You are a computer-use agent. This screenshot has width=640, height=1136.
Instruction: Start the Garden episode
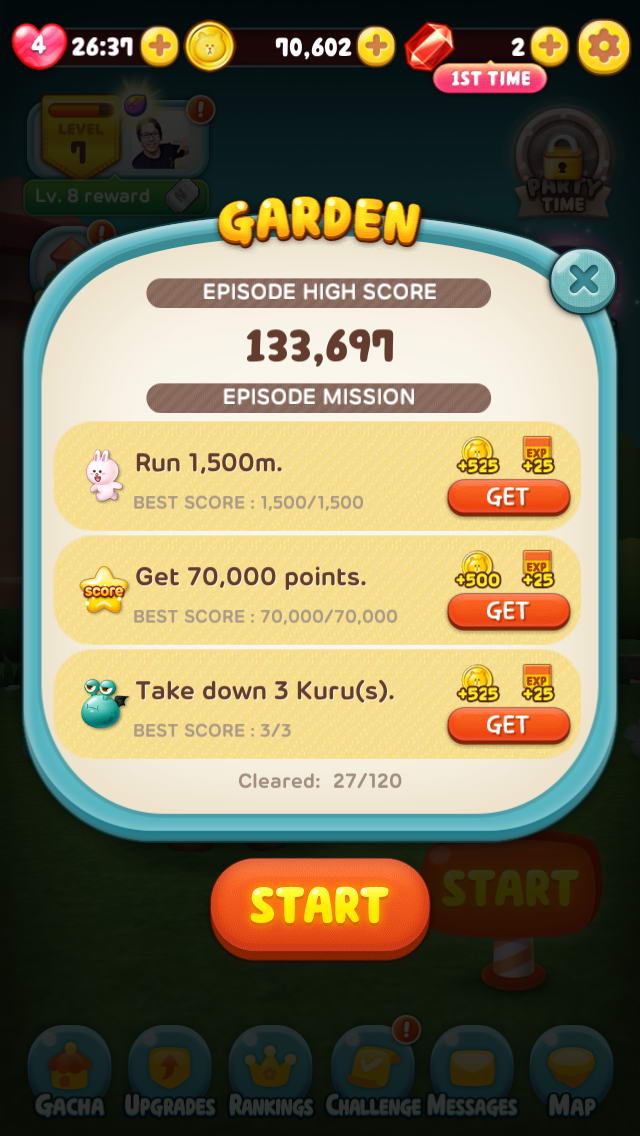pyautogui.click(x=319, y=906)
